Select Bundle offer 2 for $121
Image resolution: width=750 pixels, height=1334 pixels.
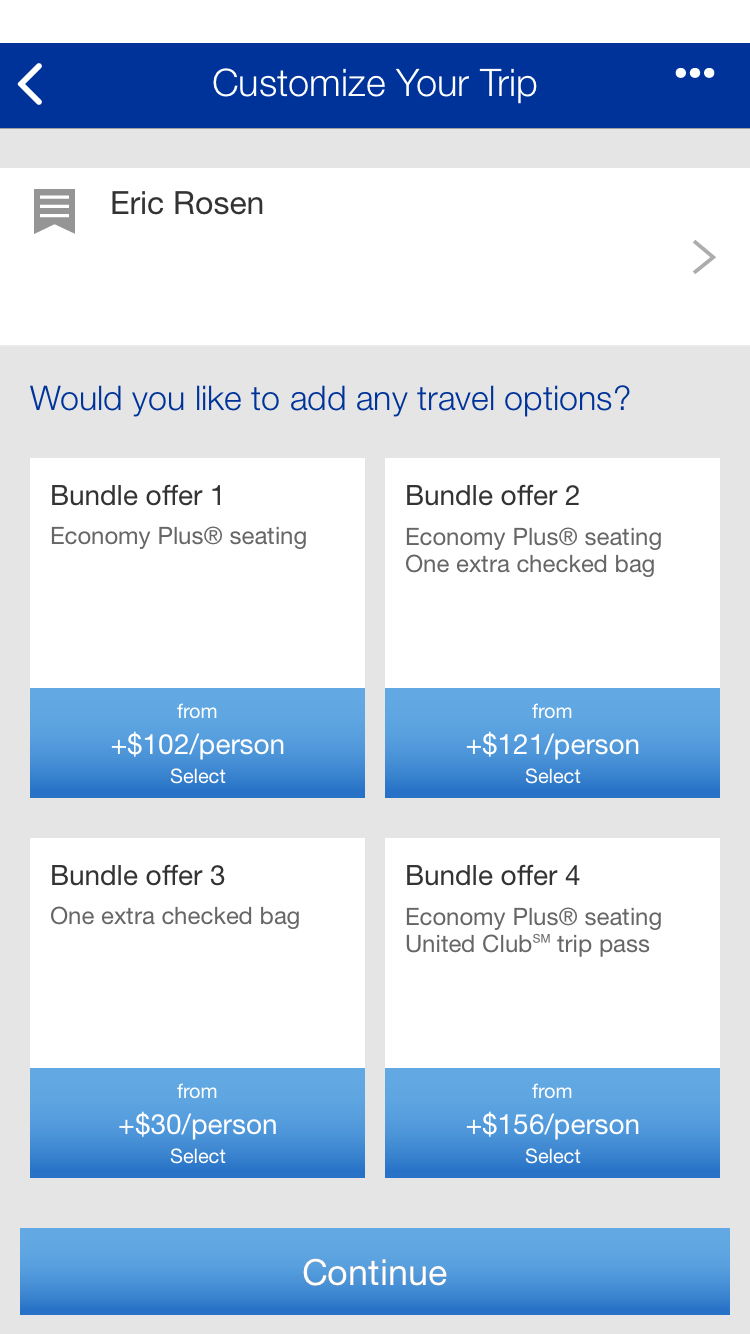point(552,743)
